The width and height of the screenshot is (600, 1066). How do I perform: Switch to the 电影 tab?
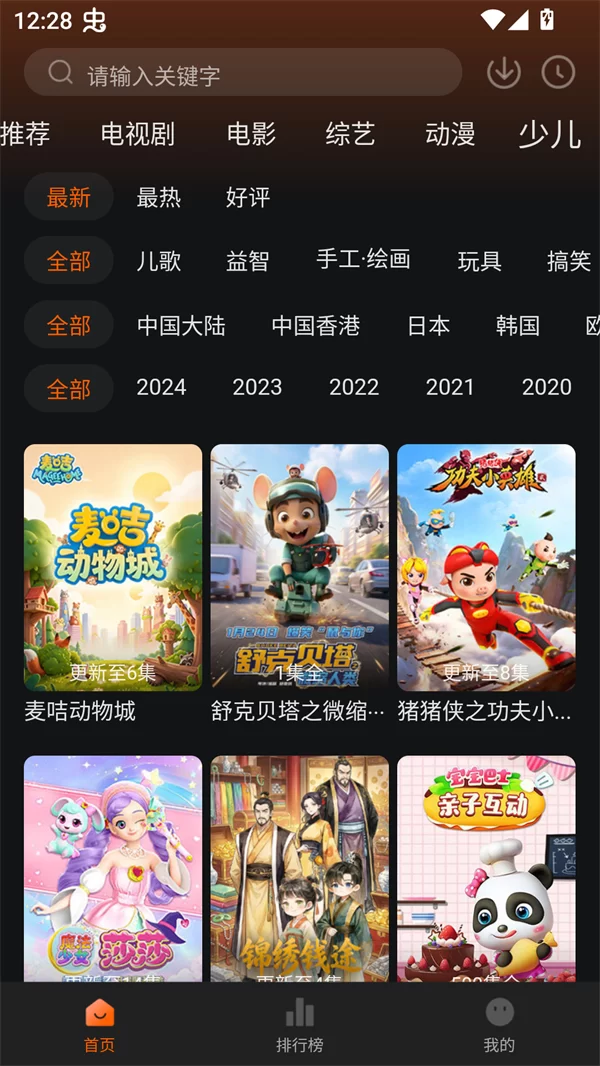(251, 134)
